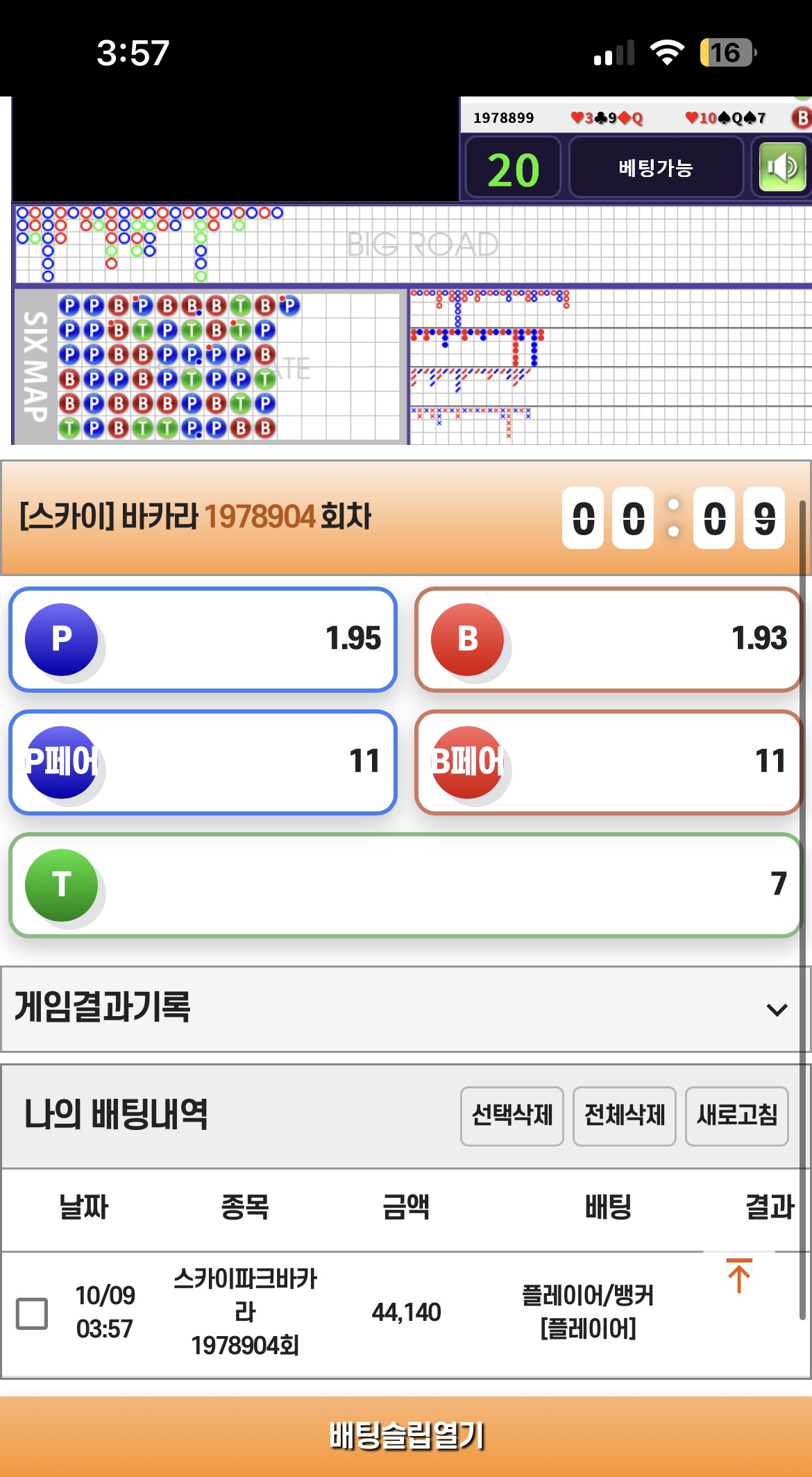The height and width of the screenshot is (1477, 812).
Task: Tap the orange scroll-to-top arrow
Action: pos(739,1276)
